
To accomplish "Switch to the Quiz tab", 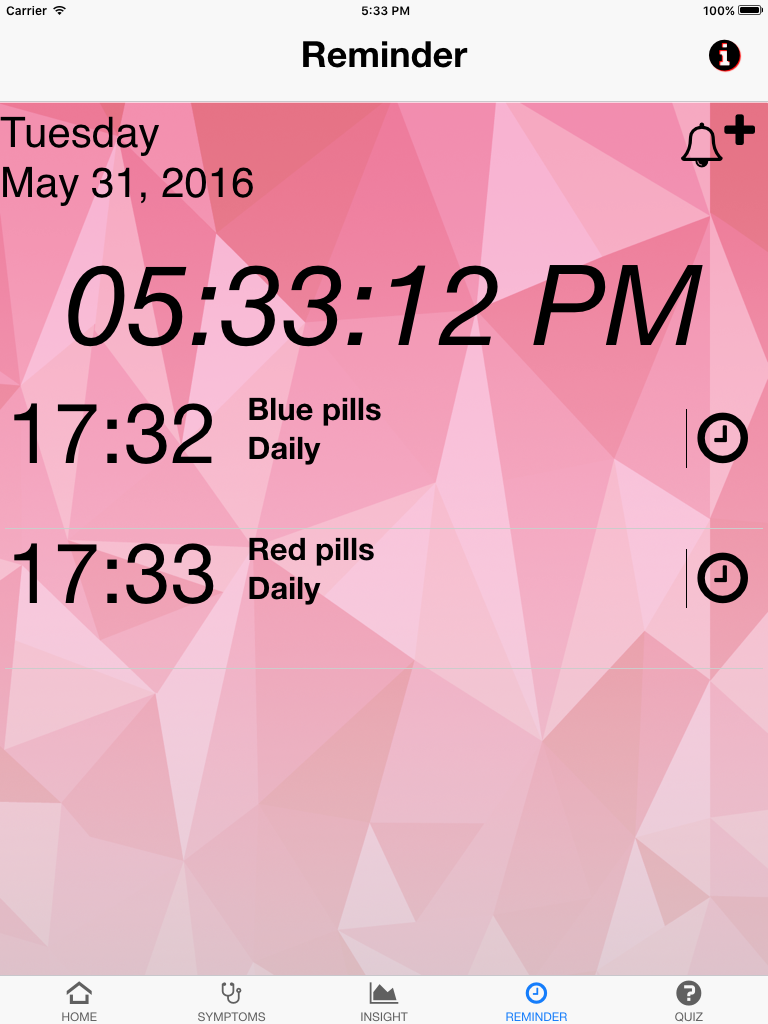I will [x=688, y=1001].
